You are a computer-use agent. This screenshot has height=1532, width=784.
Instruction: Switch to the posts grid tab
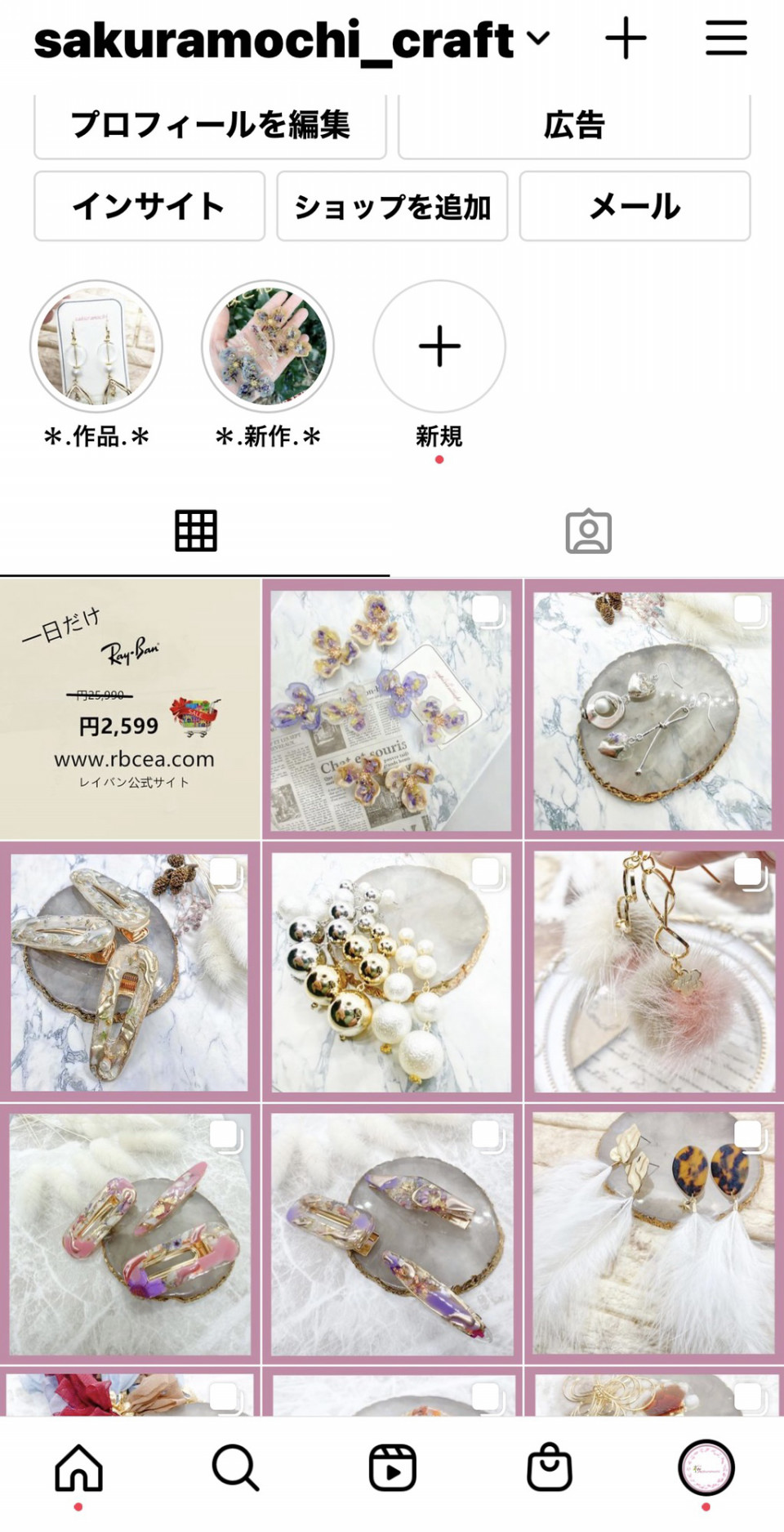pyautogui.click(x=196, y=531)
